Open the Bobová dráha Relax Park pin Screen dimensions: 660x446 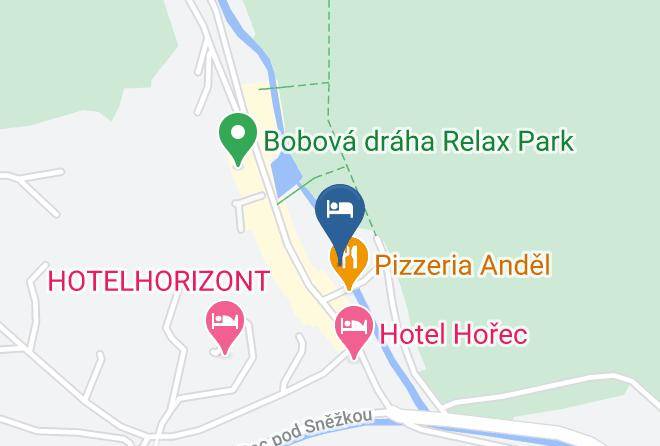[238, 138]
